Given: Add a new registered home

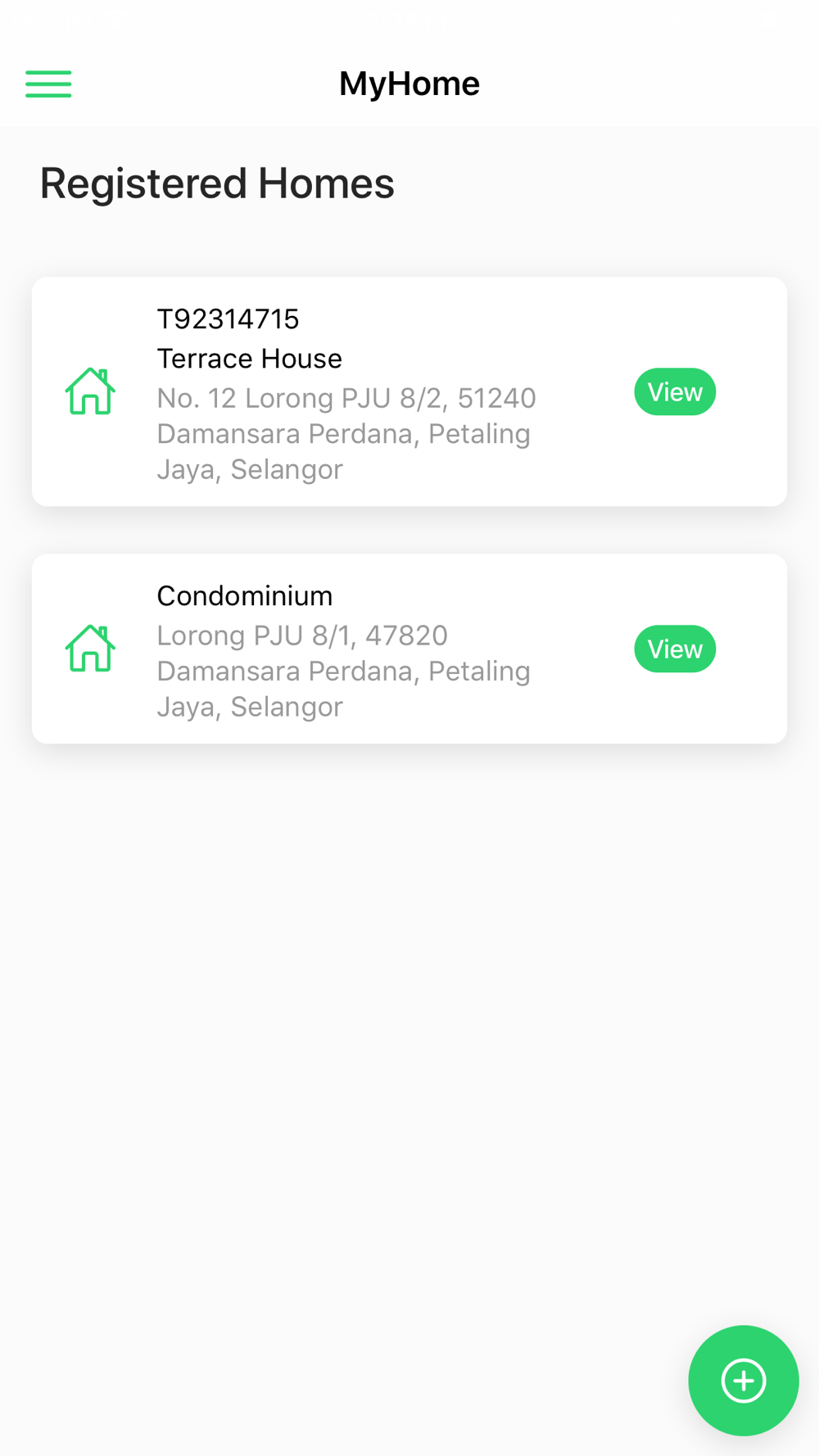Looking at the screenshot, I should point(743,1380).
